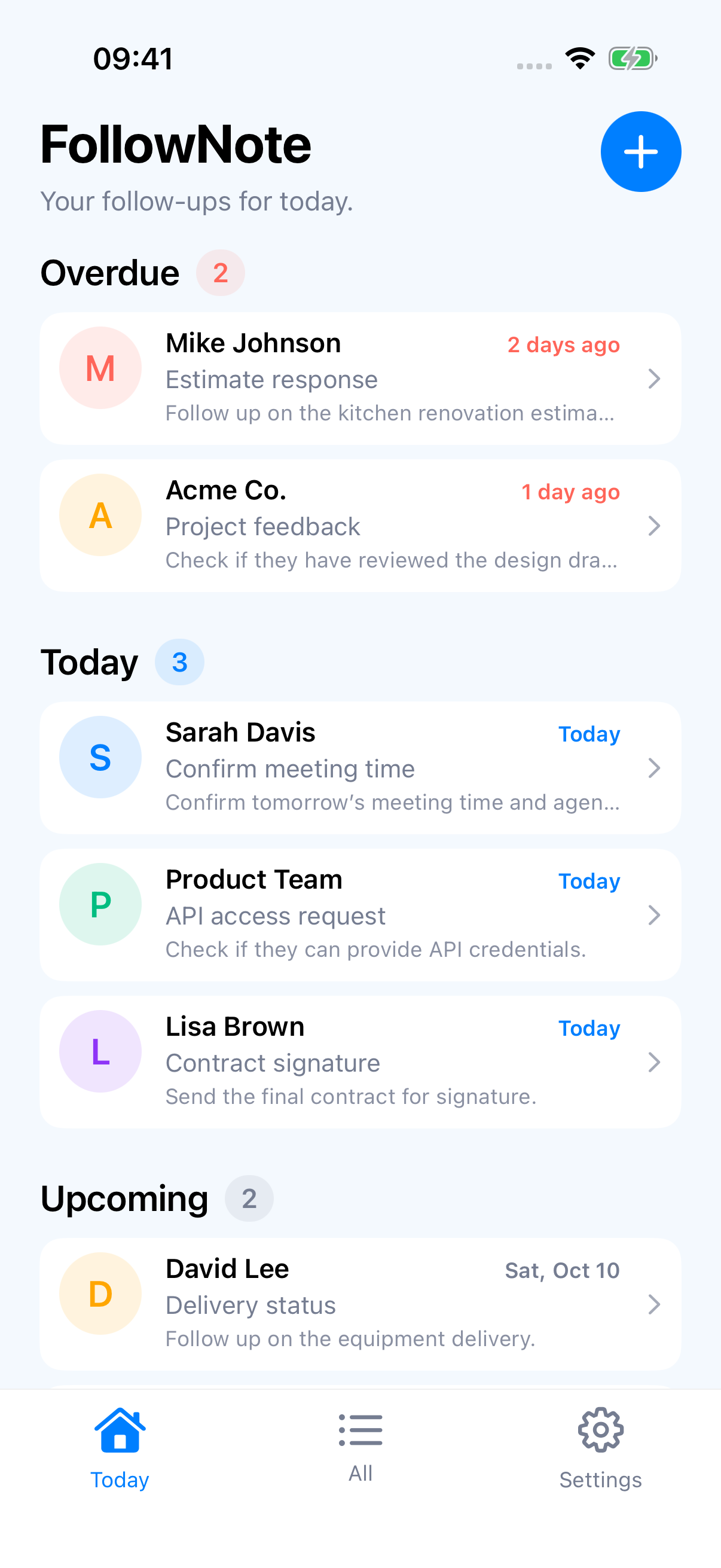Select the Today tab in bottom bar
The width and height of the screenshot is (721, 1568).
point(120,1448)
